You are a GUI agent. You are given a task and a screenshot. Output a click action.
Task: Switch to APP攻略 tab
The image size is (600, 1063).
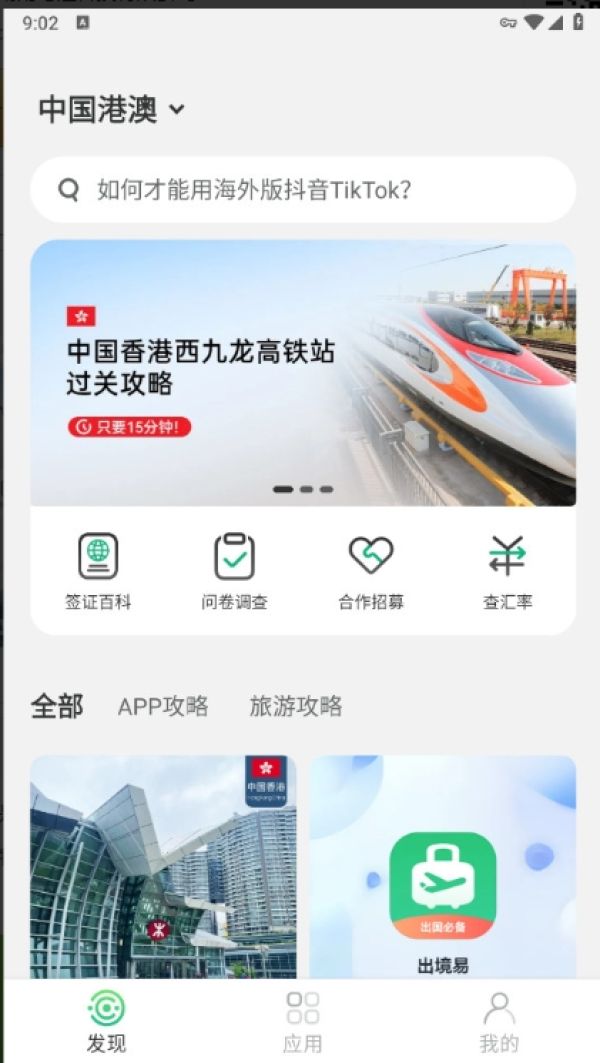click(x=163, y=706)
